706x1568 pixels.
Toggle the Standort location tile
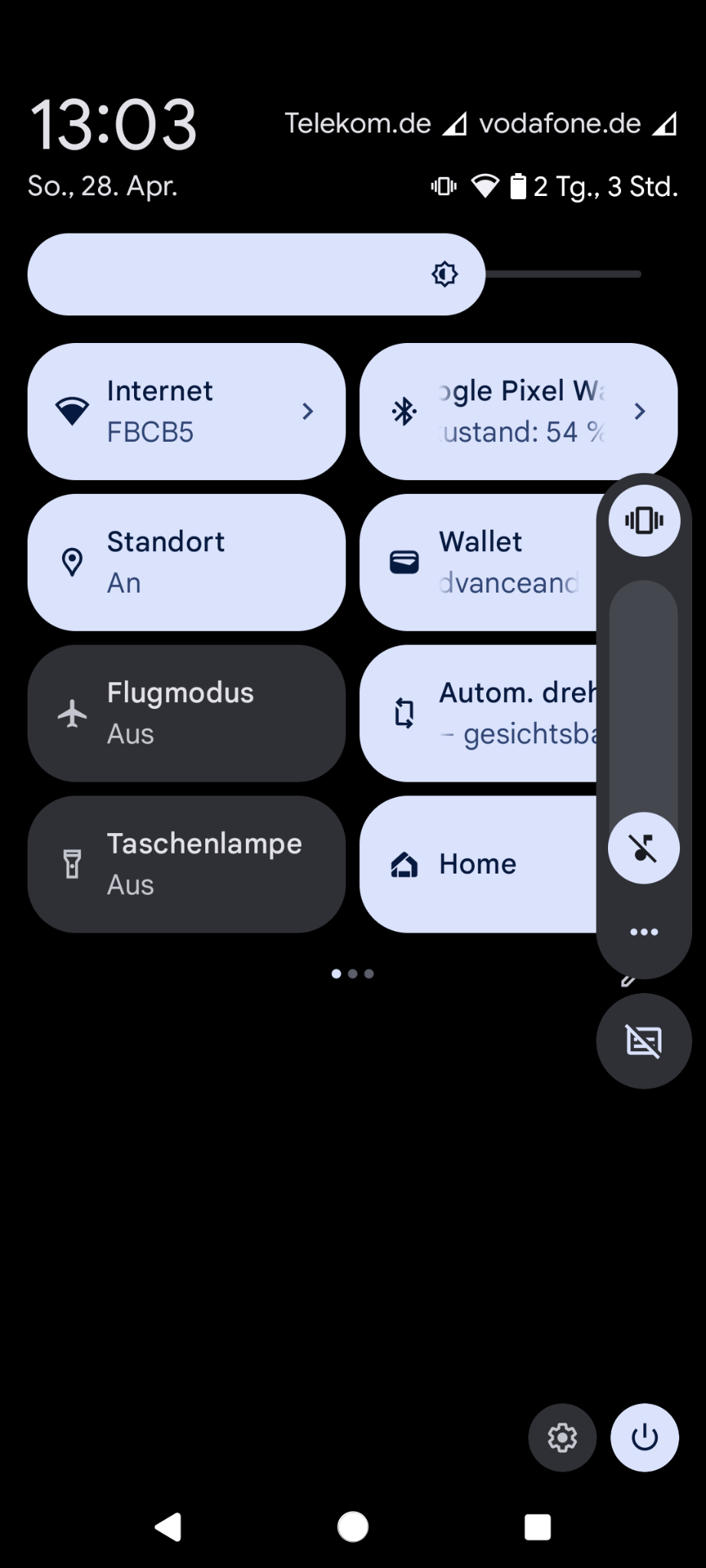[x=186, y=562]
